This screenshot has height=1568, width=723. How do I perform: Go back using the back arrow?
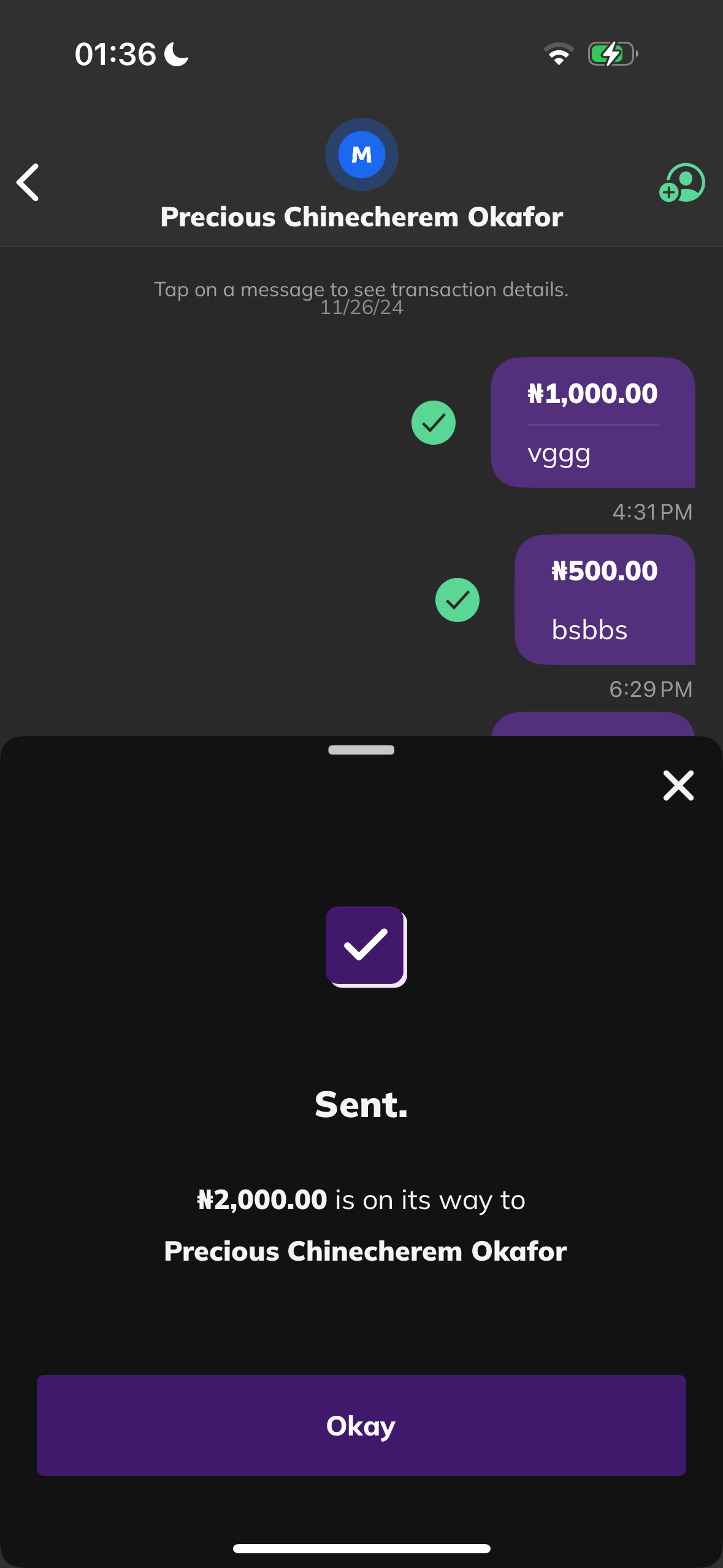click(28, 182)
